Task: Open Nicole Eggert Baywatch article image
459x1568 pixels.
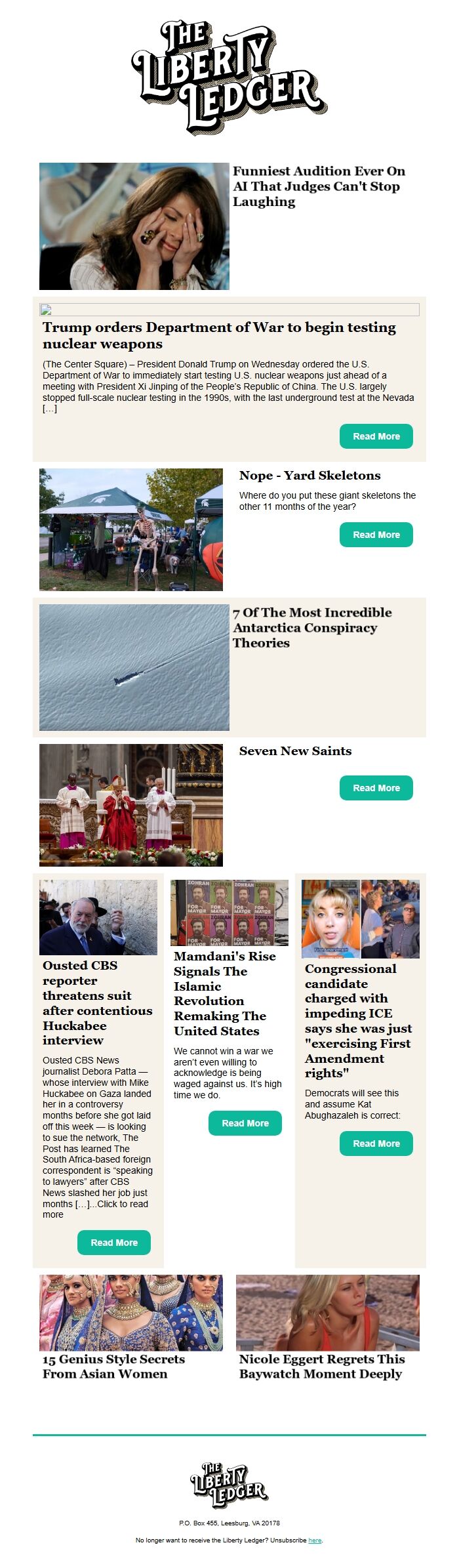Action: (x=327, y=1312)
